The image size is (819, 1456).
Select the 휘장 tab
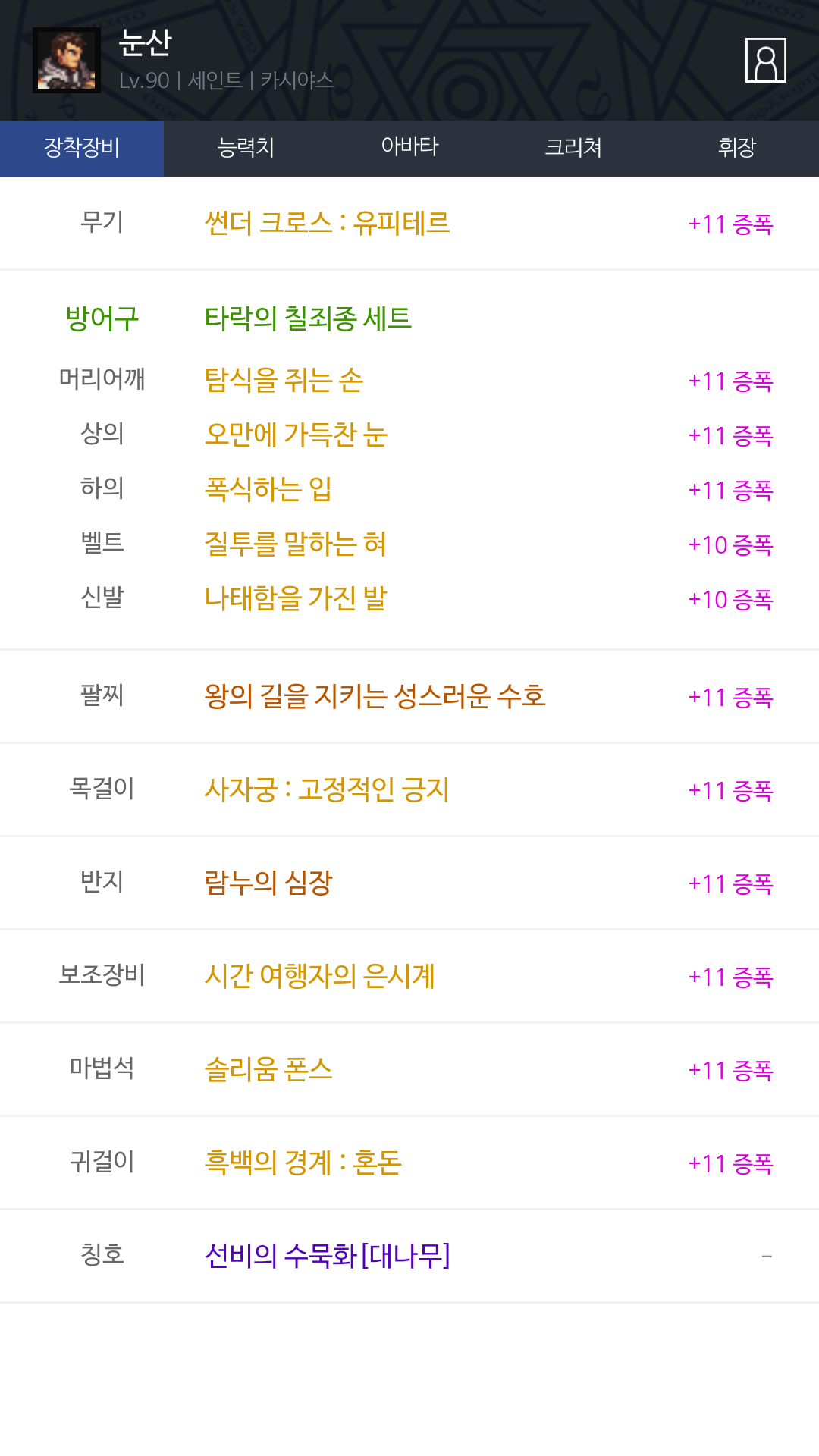[x=737, y=148]
